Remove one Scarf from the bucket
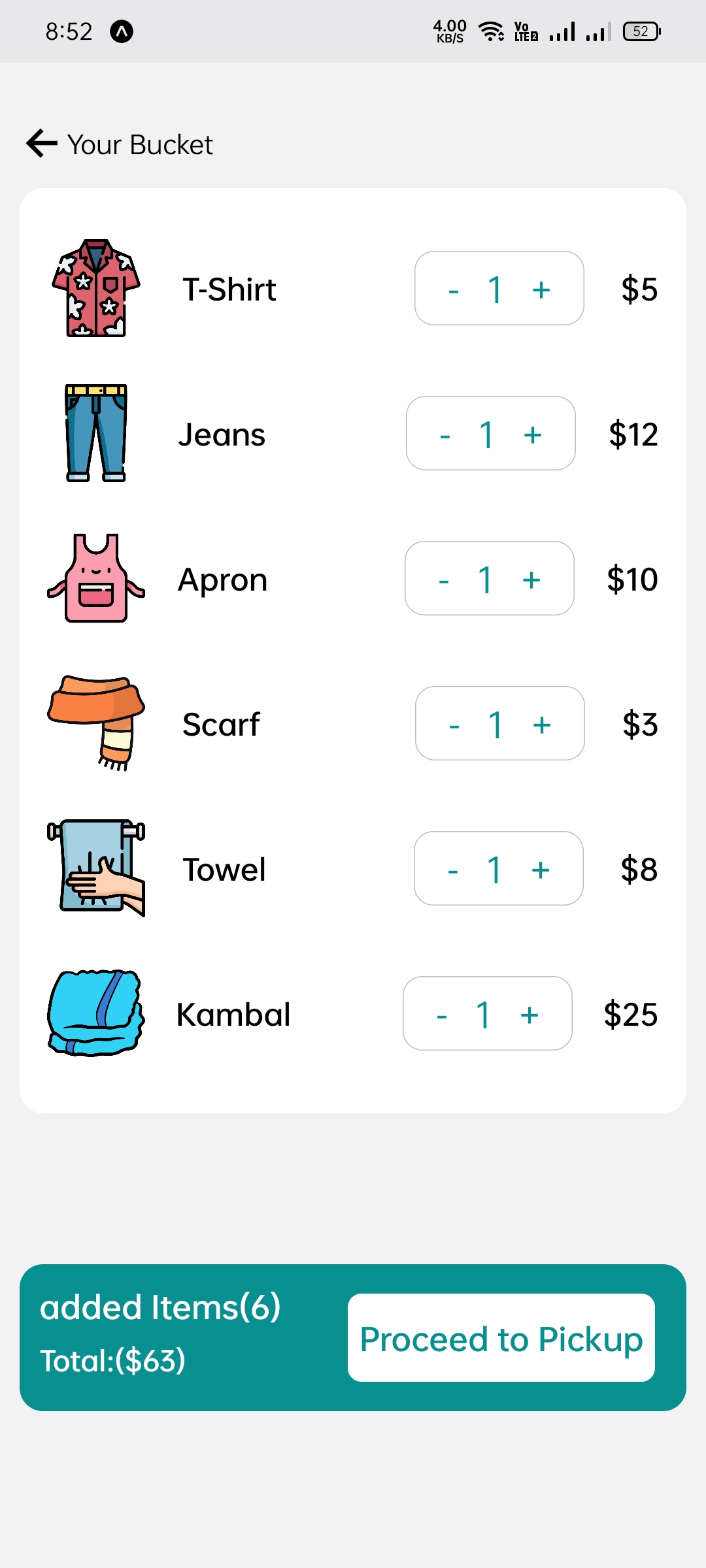Viewport: 706px width, 1568px height. [x=454, y=725]
